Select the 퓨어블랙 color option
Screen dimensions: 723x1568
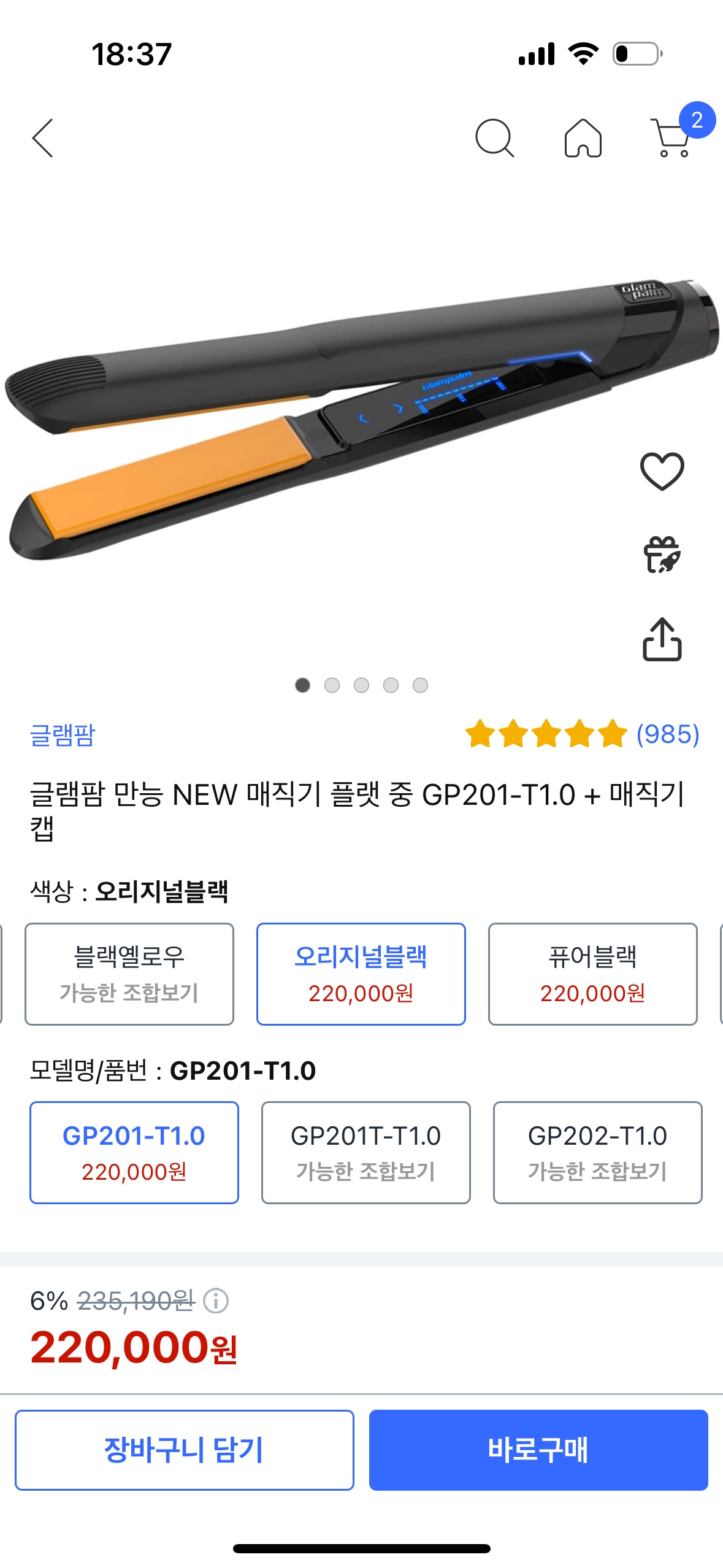[593, 973]
